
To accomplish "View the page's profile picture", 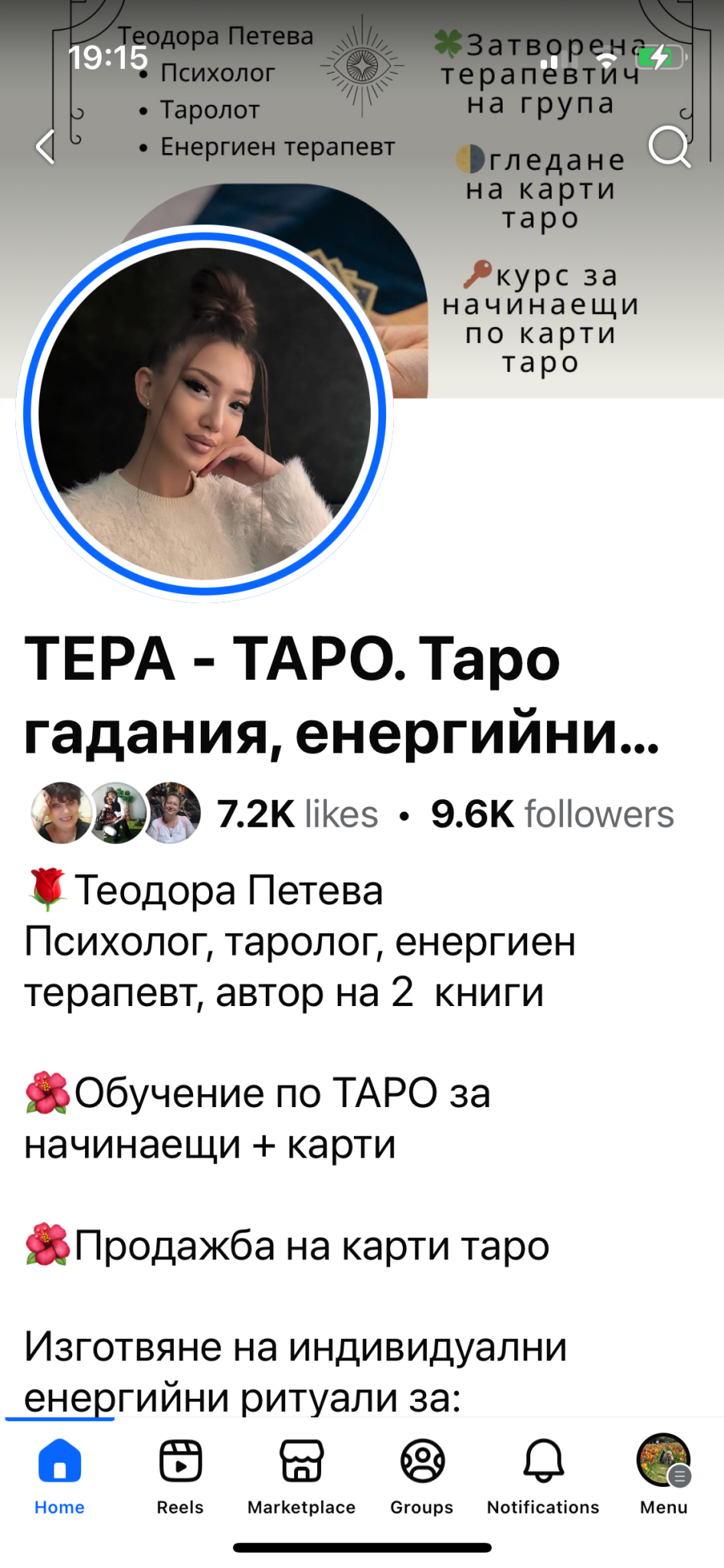I will click(205, 413).
